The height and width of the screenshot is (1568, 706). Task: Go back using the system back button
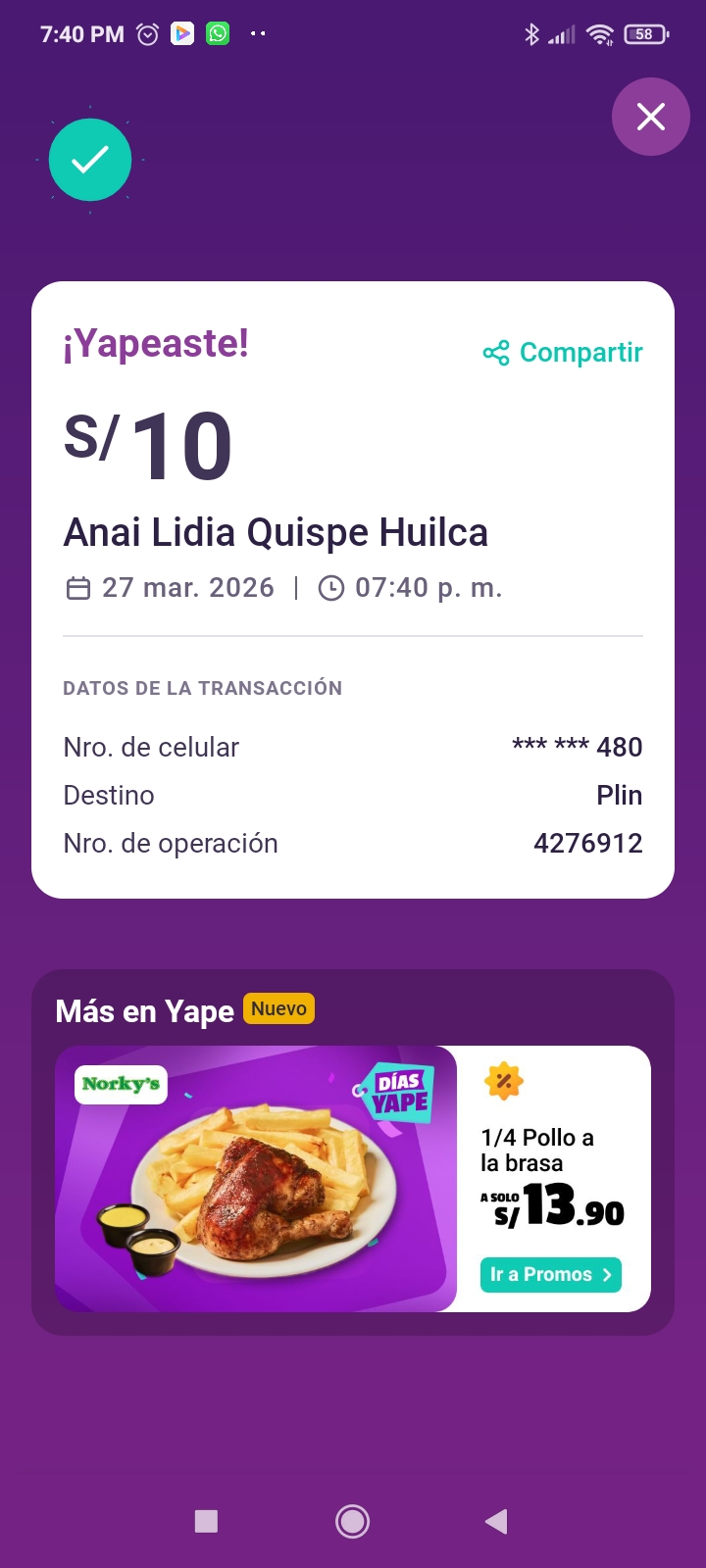pyautogui.click(x=496, y=1521)
